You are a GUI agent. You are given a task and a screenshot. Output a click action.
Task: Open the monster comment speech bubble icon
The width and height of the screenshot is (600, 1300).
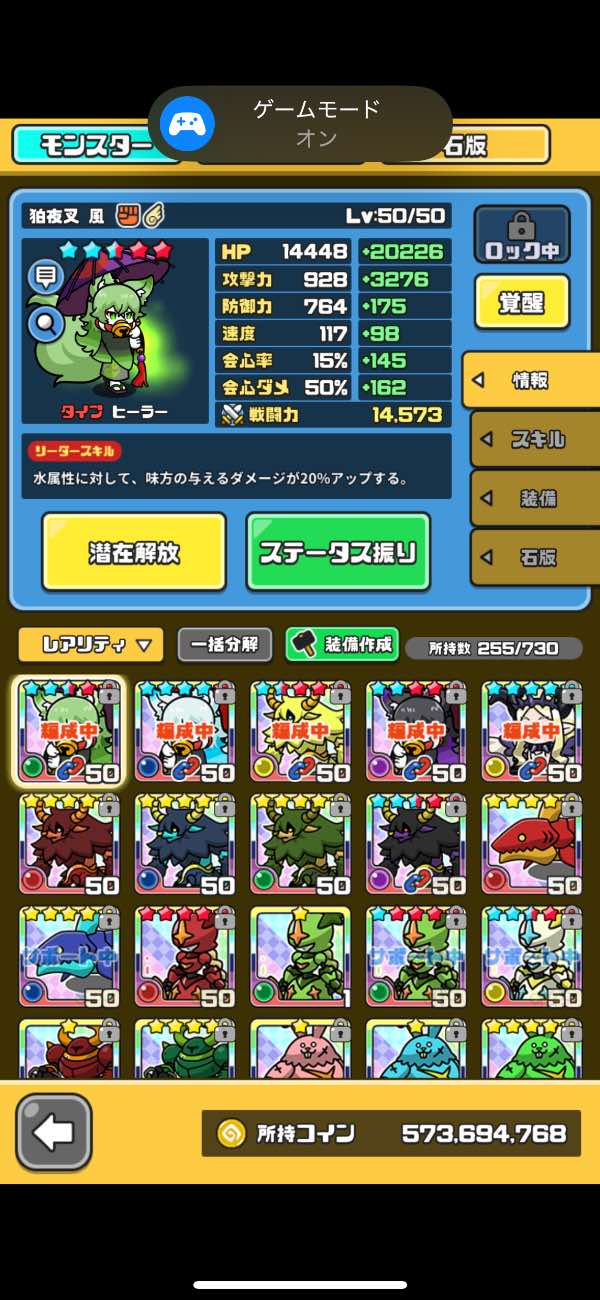pos(44,277)
